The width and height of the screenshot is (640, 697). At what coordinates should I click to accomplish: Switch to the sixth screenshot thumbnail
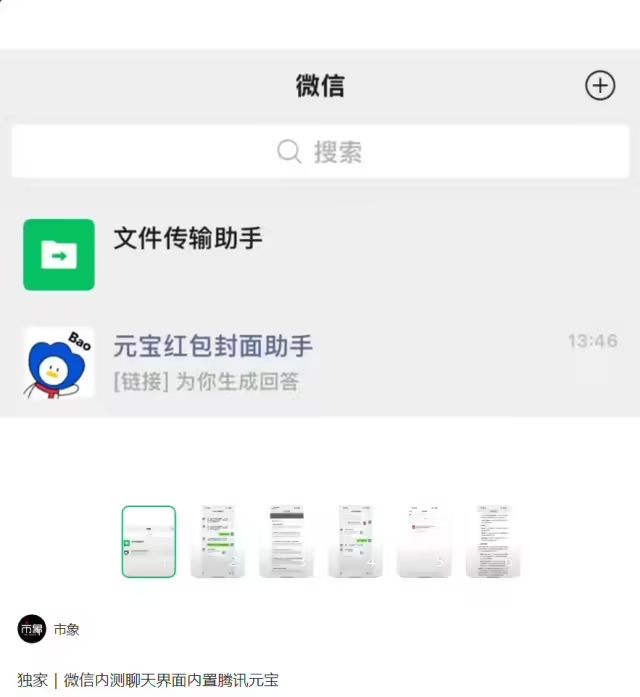point(493,541)
